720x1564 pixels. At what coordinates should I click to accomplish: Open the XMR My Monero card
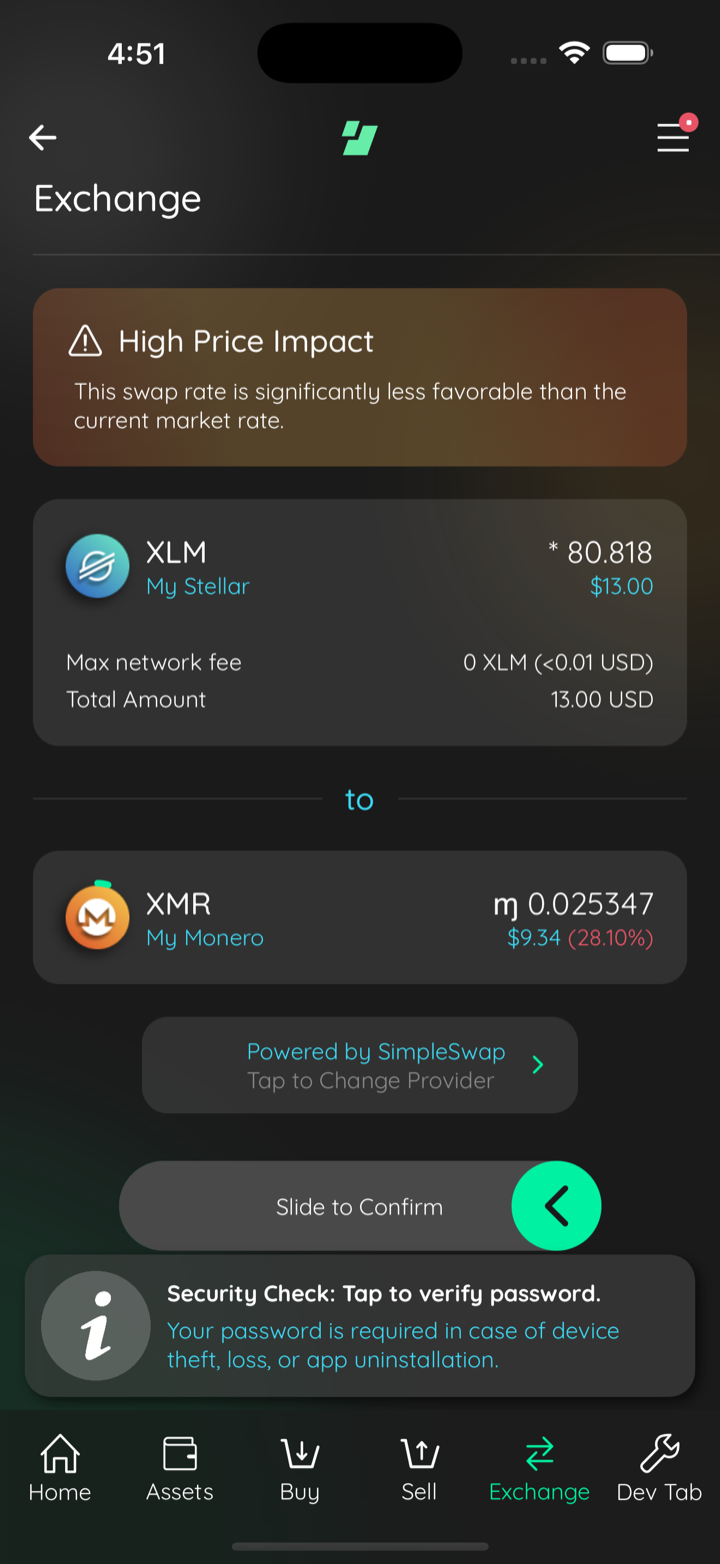tap(360, 918)
